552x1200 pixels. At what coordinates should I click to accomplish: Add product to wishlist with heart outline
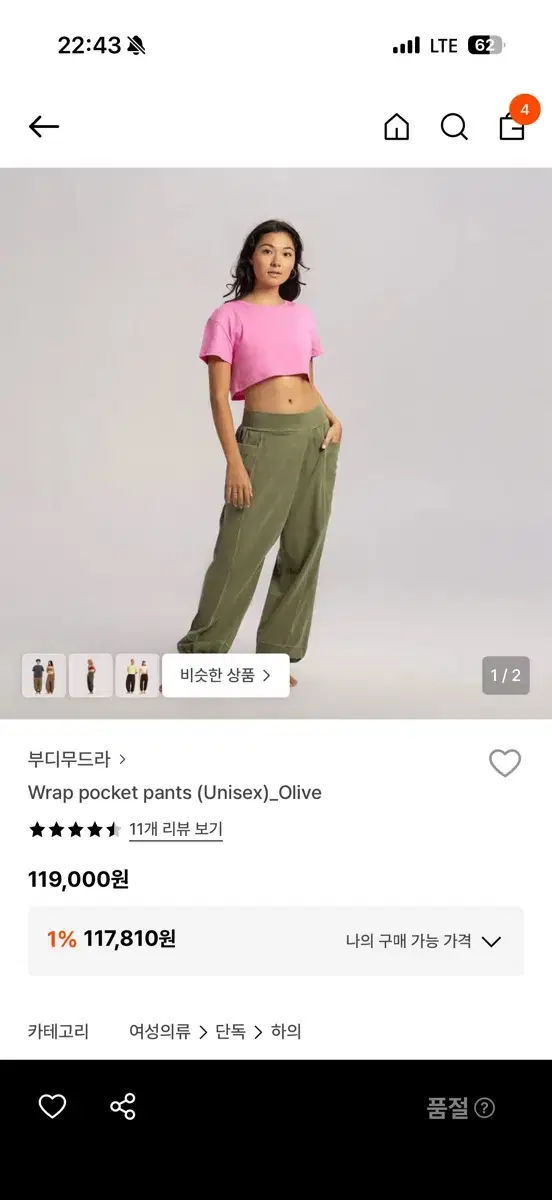tap(505, 763)
